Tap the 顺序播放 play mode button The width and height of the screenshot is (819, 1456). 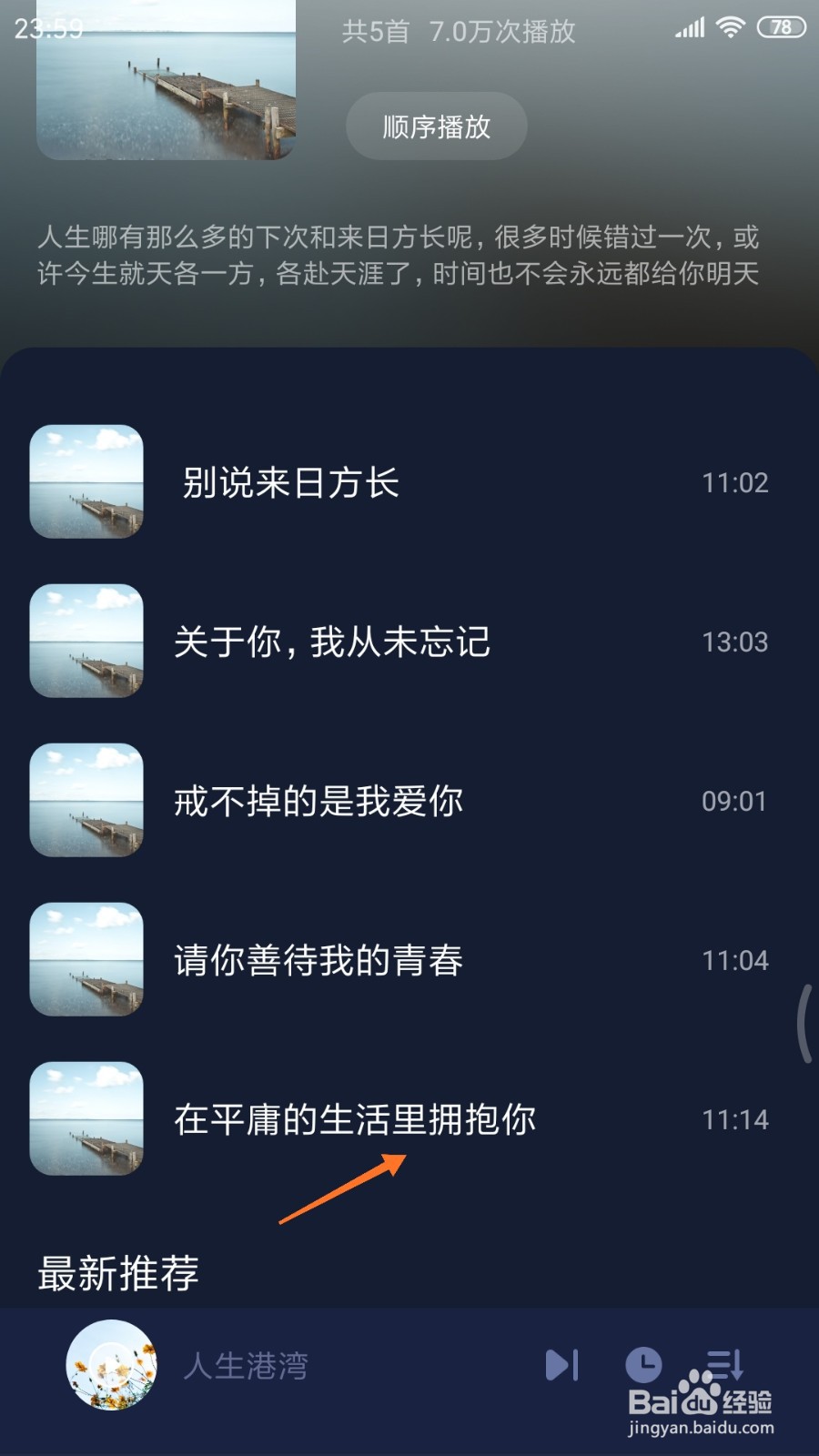pos(436,126)
